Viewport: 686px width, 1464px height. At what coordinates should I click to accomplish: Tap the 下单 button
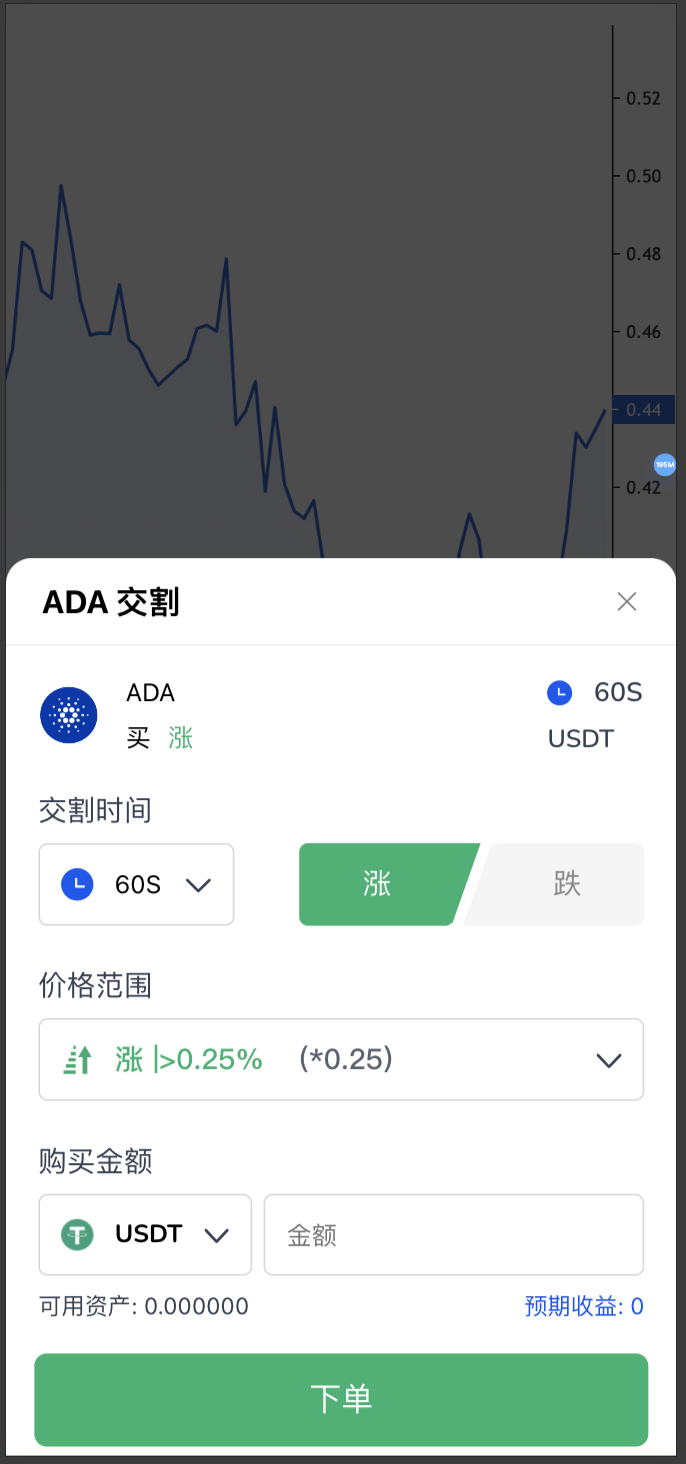click(x=341, y=1400)
